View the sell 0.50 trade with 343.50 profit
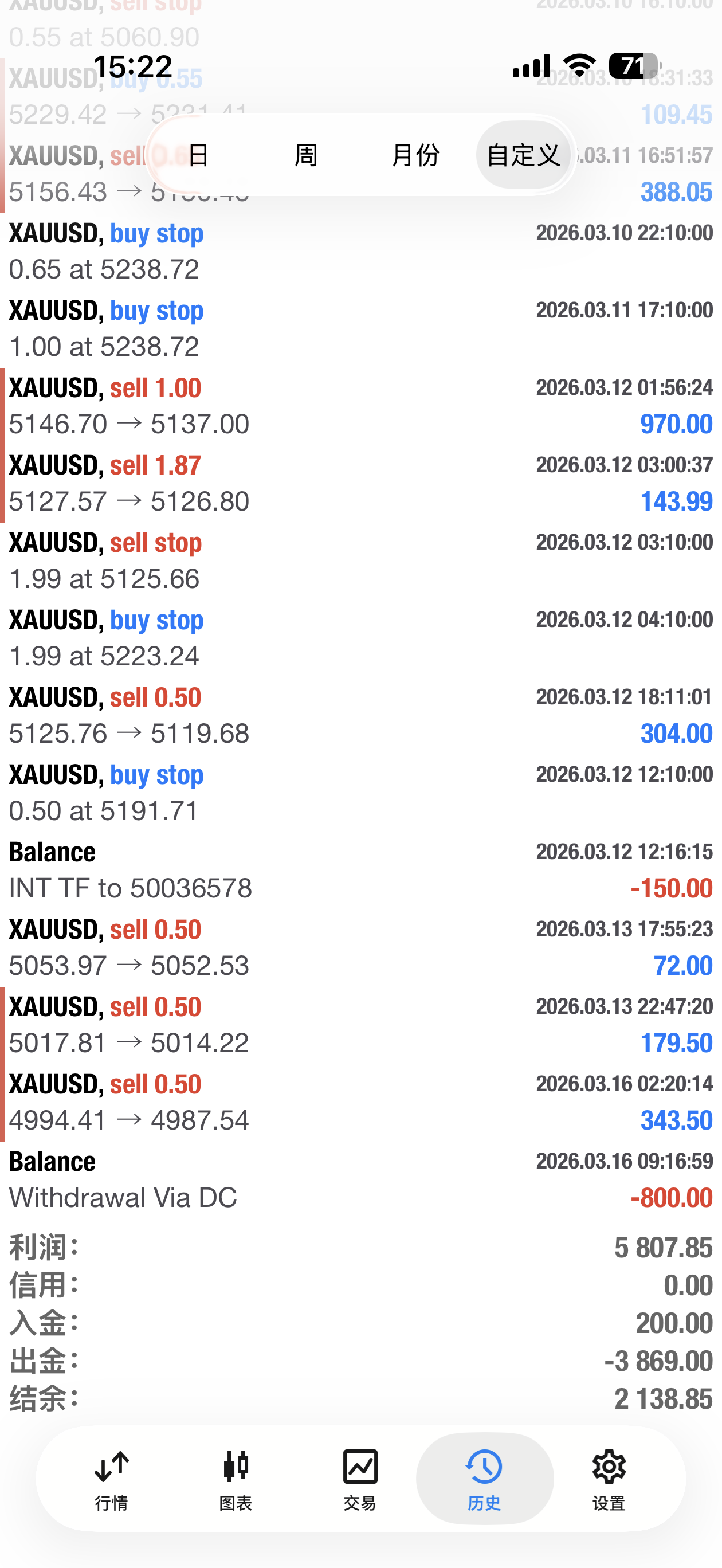Viewport: 722px width, 1568px height. [360, 1101]
